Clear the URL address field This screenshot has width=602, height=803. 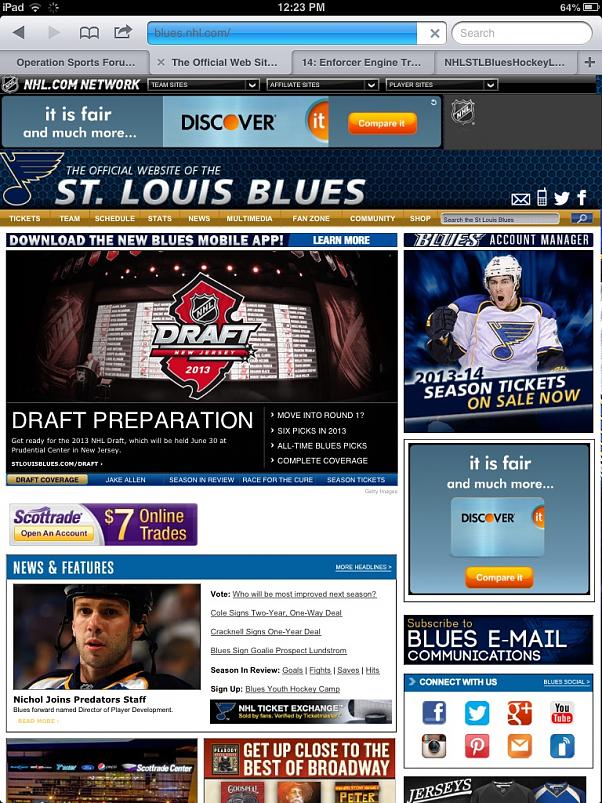point(434,33)
